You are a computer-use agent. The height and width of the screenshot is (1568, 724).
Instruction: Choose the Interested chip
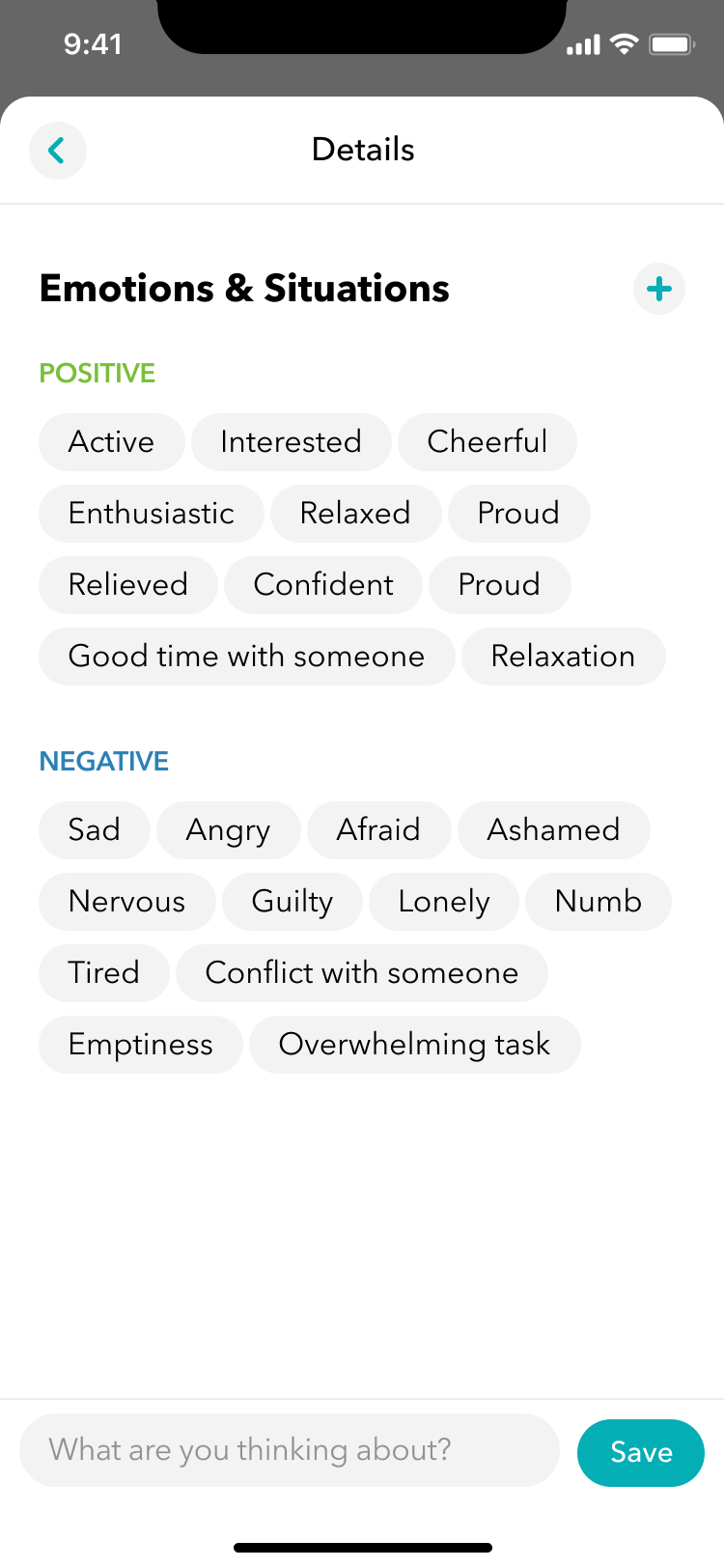tap(291, 442)
